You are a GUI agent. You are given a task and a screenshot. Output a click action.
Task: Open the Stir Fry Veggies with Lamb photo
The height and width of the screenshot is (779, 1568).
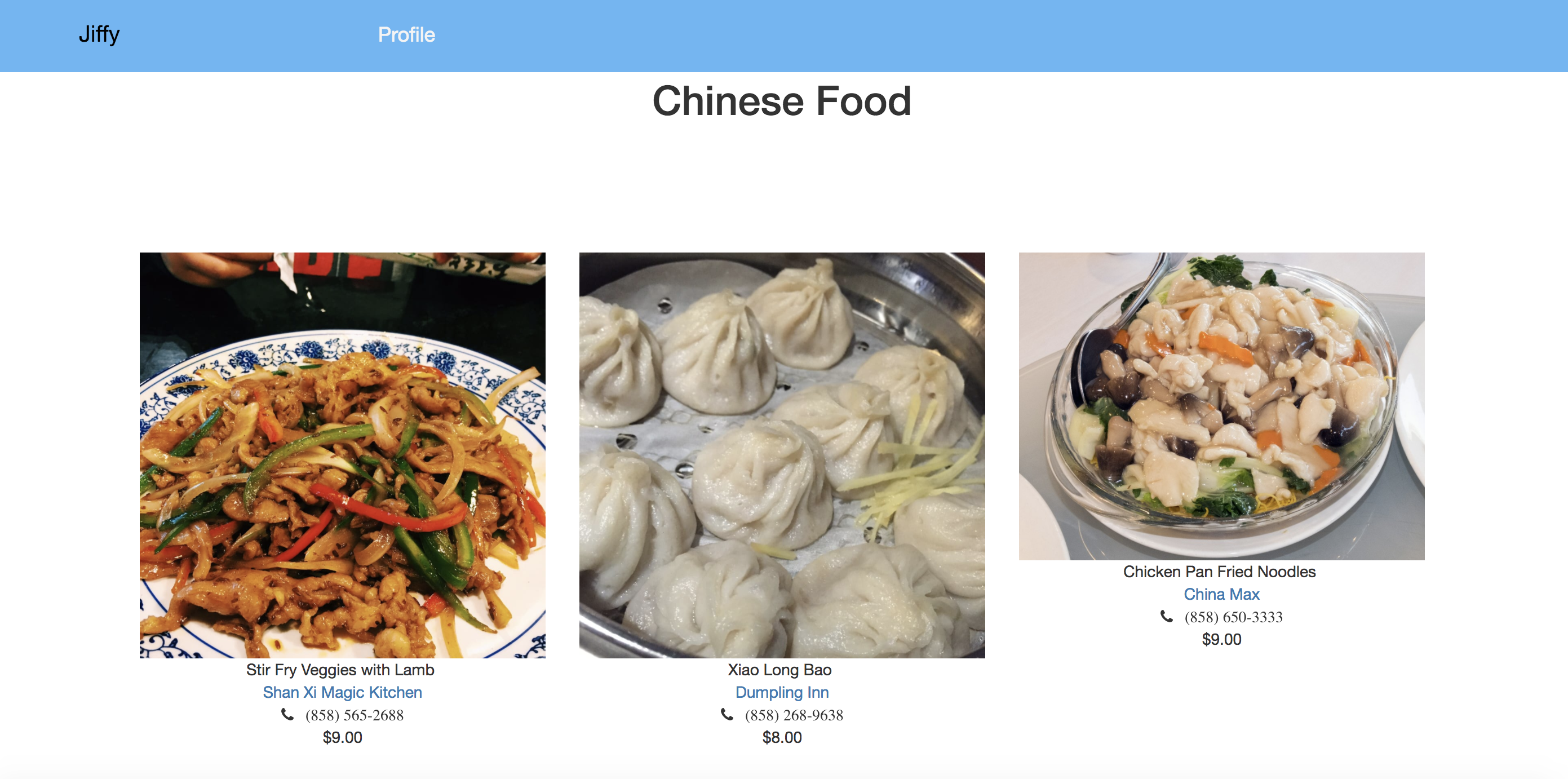click(x=342, y=455)
